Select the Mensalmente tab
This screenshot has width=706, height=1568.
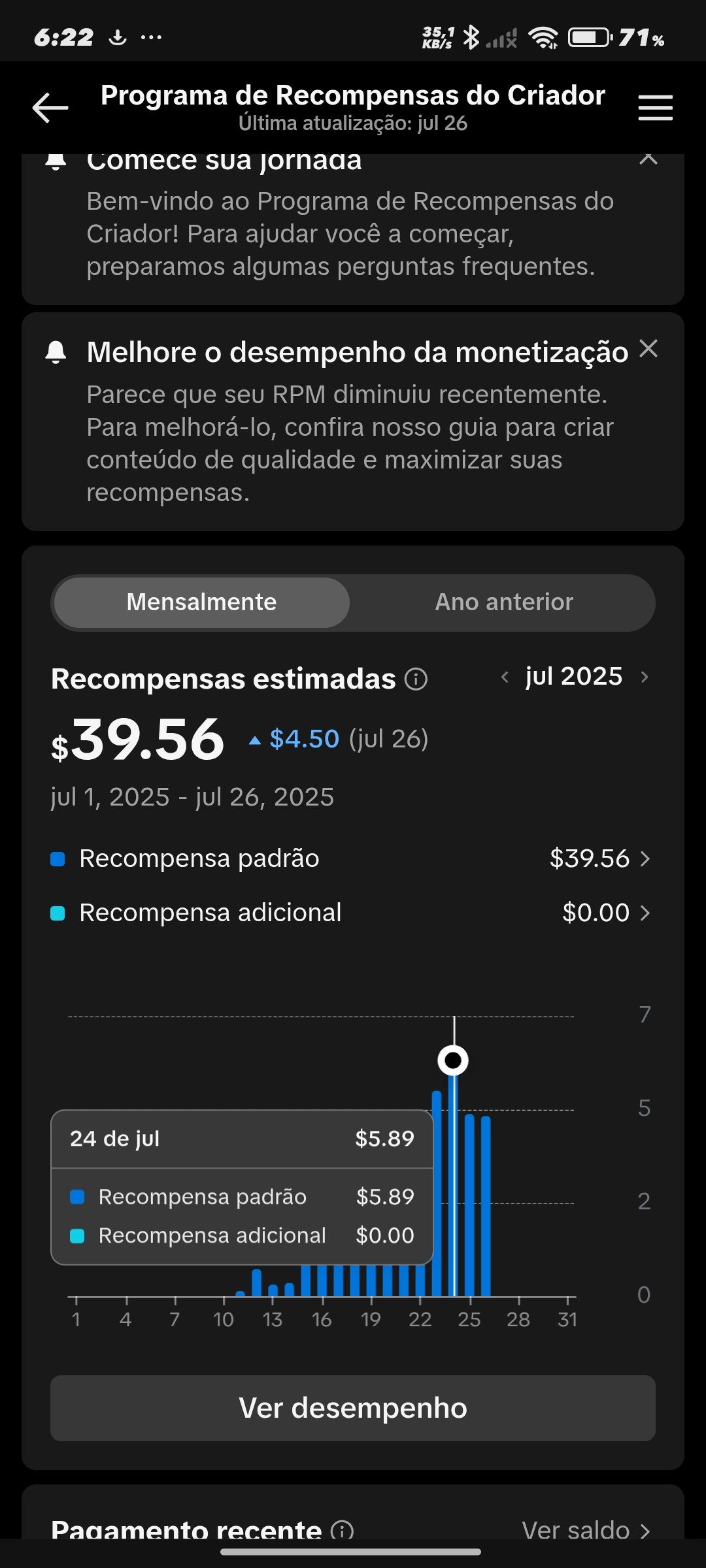201,602
